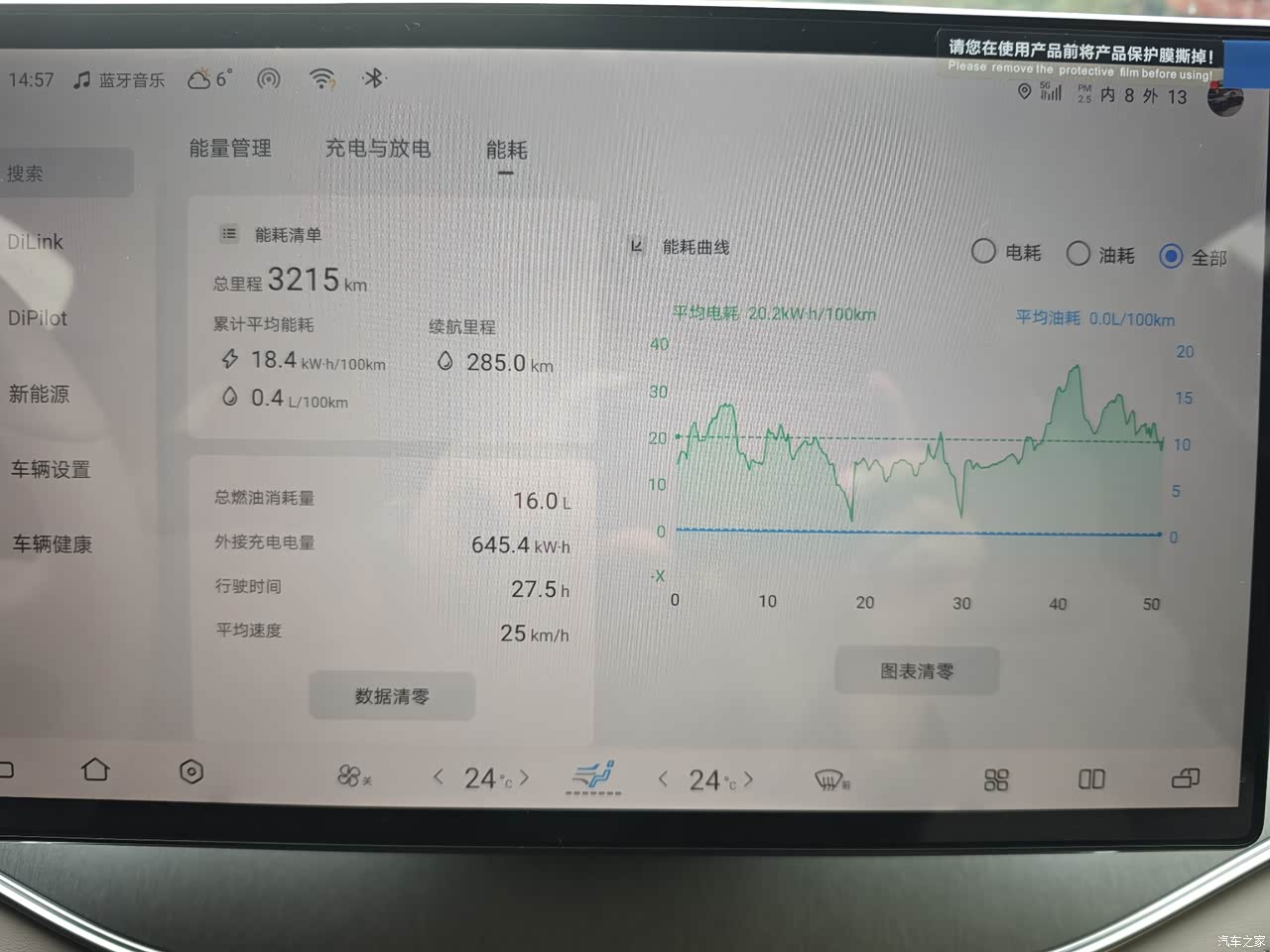Switch to the 充电与放电 tab
The height and width of the screenshot is (952, 1270).
[378, 149]
